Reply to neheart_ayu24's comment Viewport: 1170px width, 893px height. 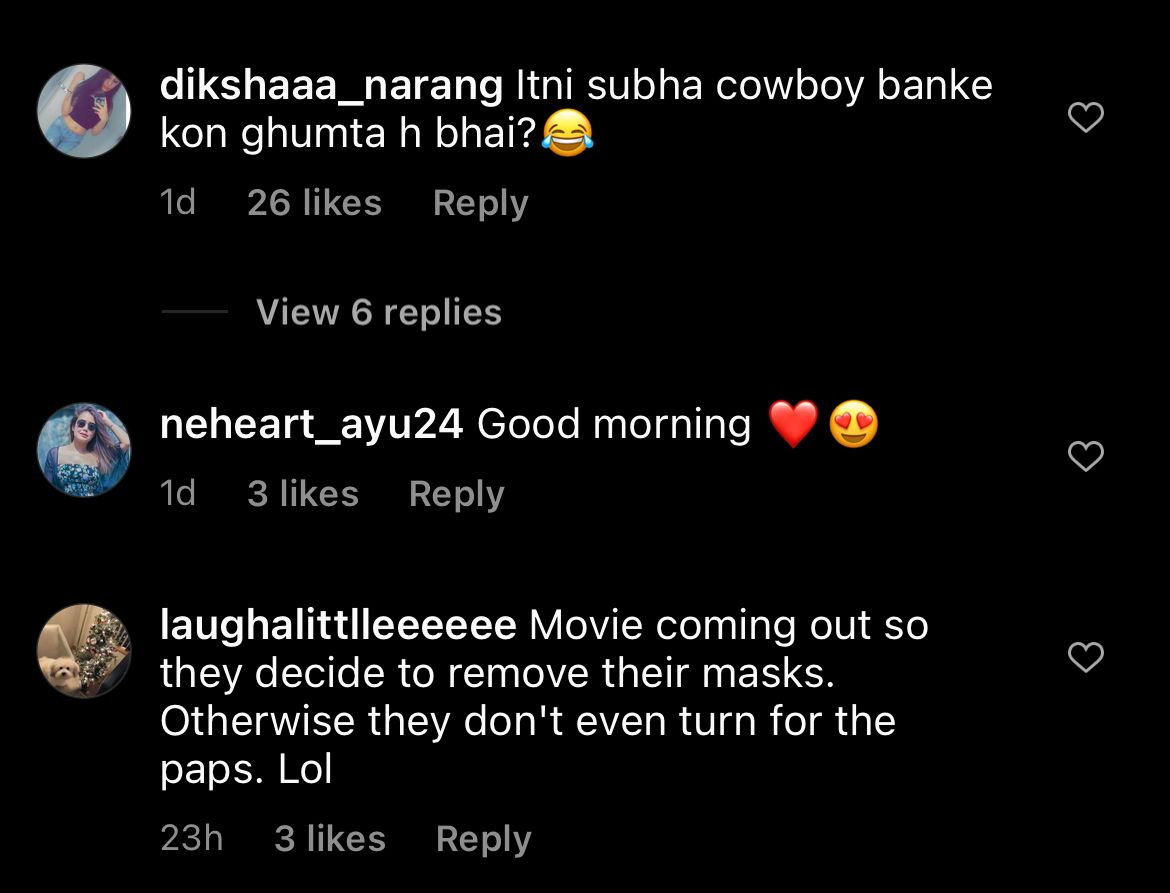tap(456, 494)
